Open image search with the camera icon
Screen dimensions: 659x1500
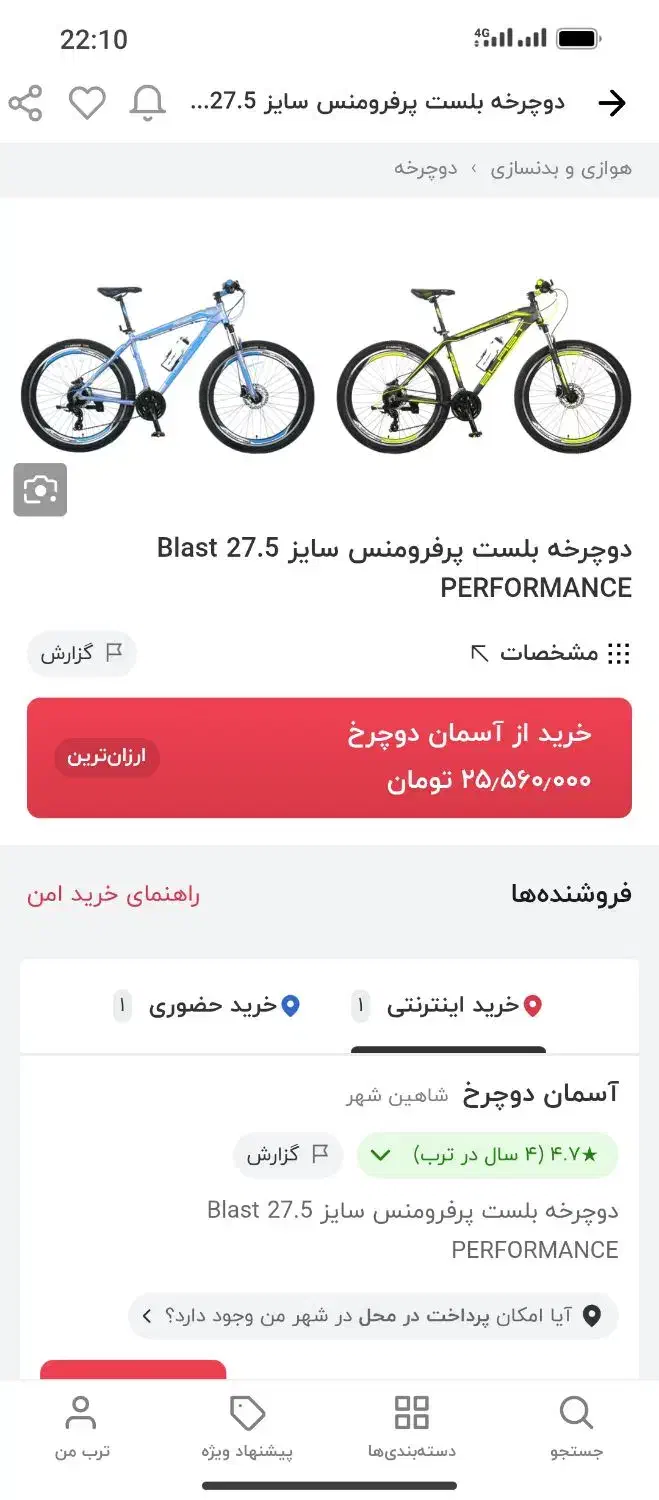click(x=40, y=490)
